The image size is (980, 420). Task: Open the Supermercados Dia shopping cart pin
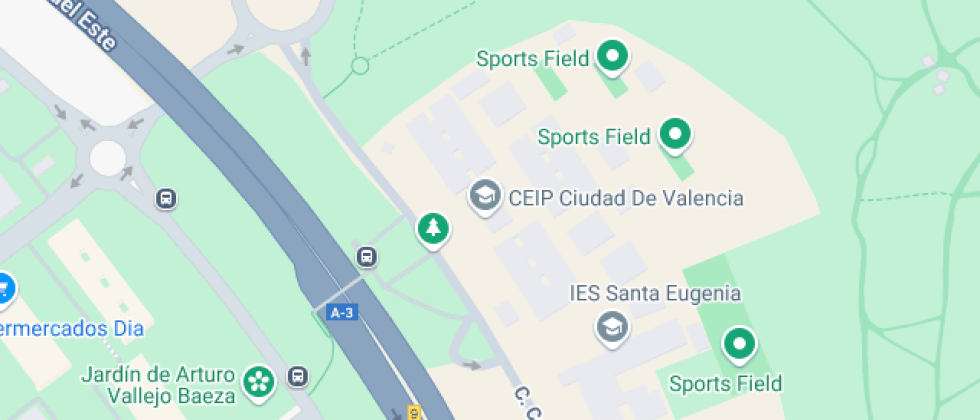(x=5, y=288)
